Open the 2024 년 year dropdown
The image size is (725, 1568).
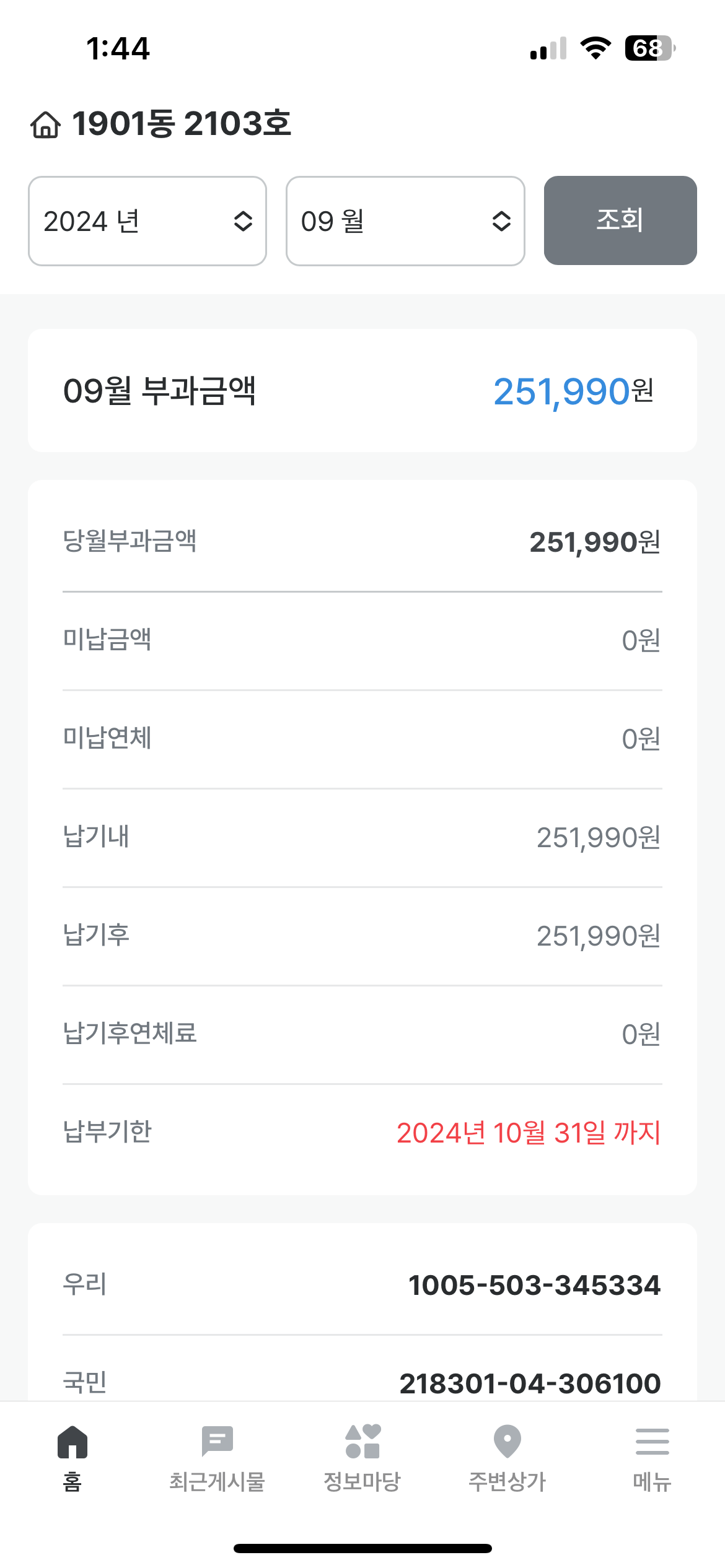(147, 221)
